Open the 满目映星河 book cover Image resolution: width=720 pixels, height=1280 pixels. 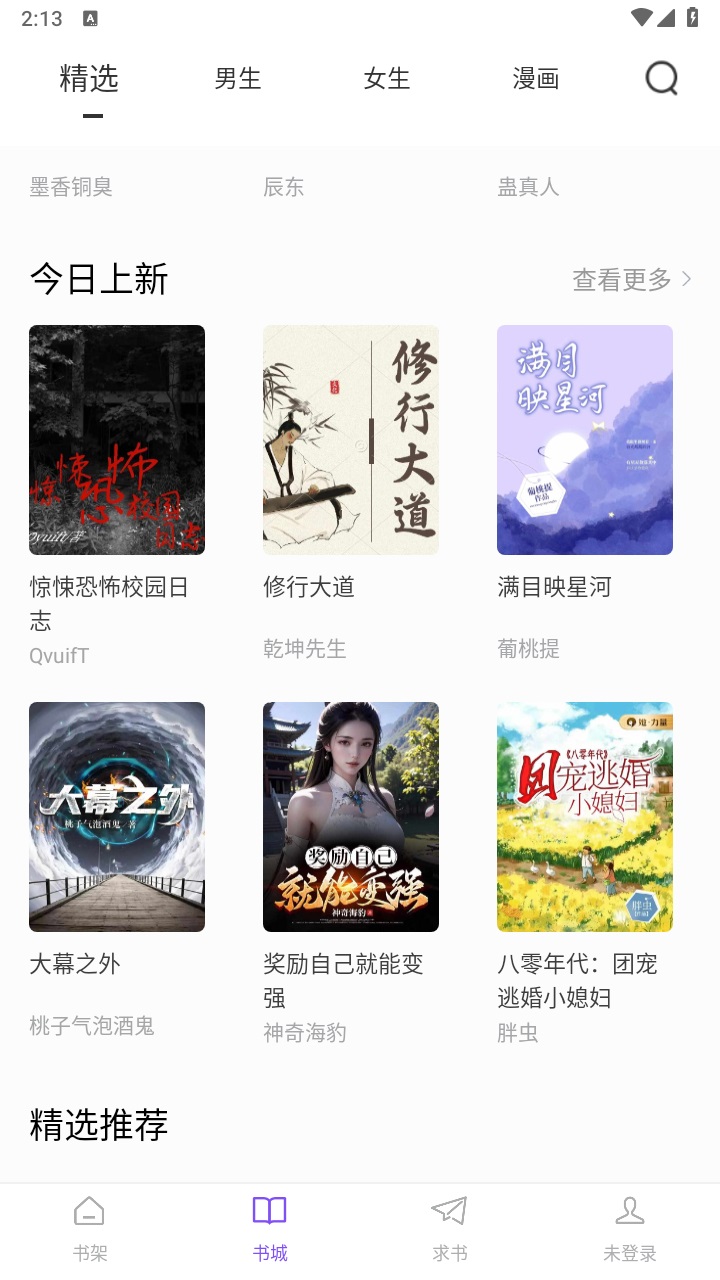coord(584,439)
